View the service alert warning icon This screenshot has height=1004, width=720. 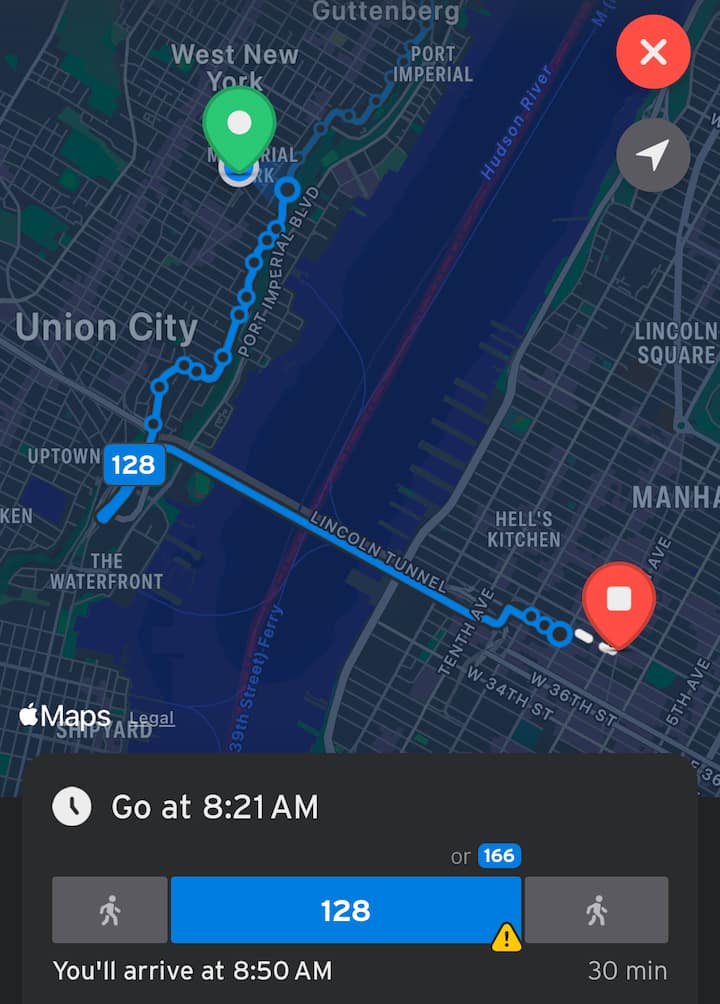[507, 937]
